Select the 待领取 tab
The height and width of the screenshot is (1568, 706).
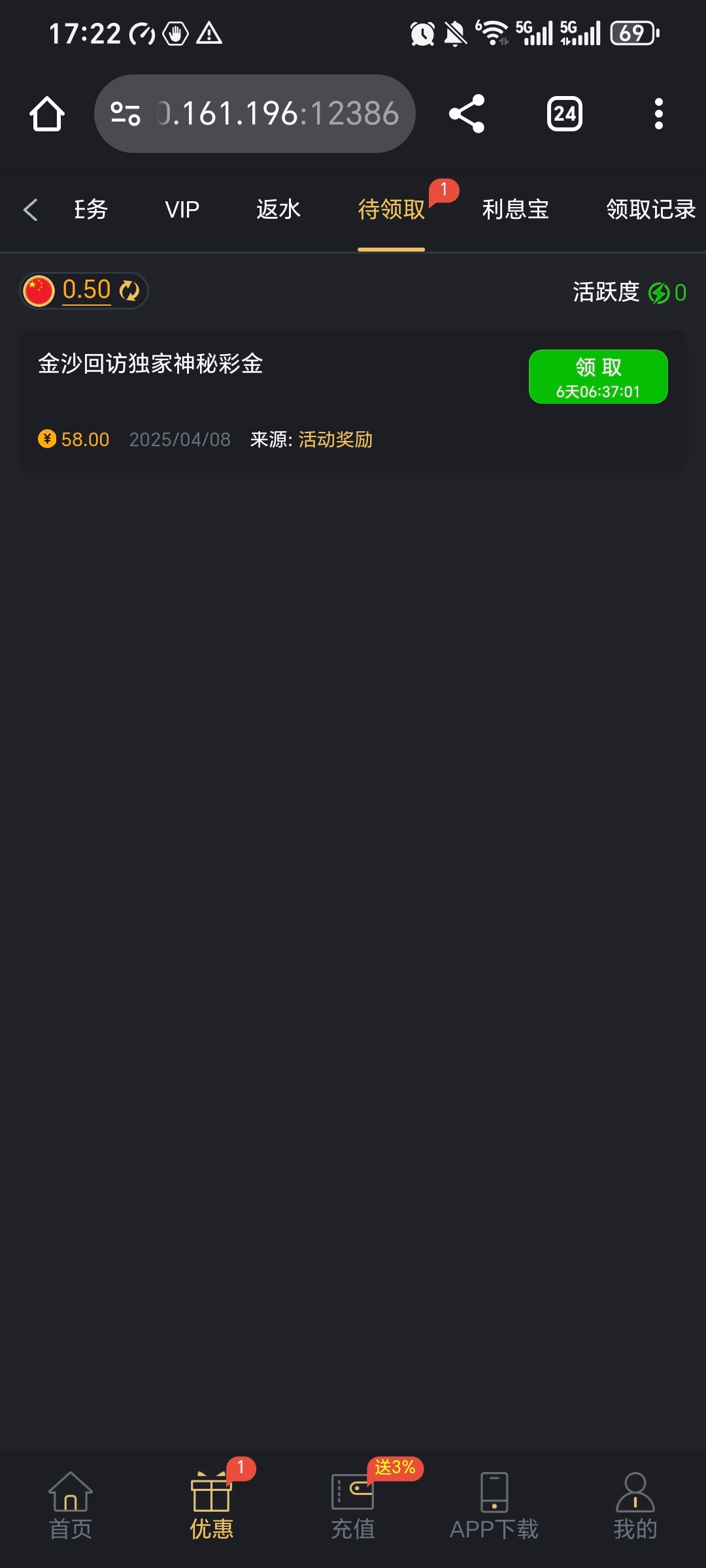click(x=391, y=210)
